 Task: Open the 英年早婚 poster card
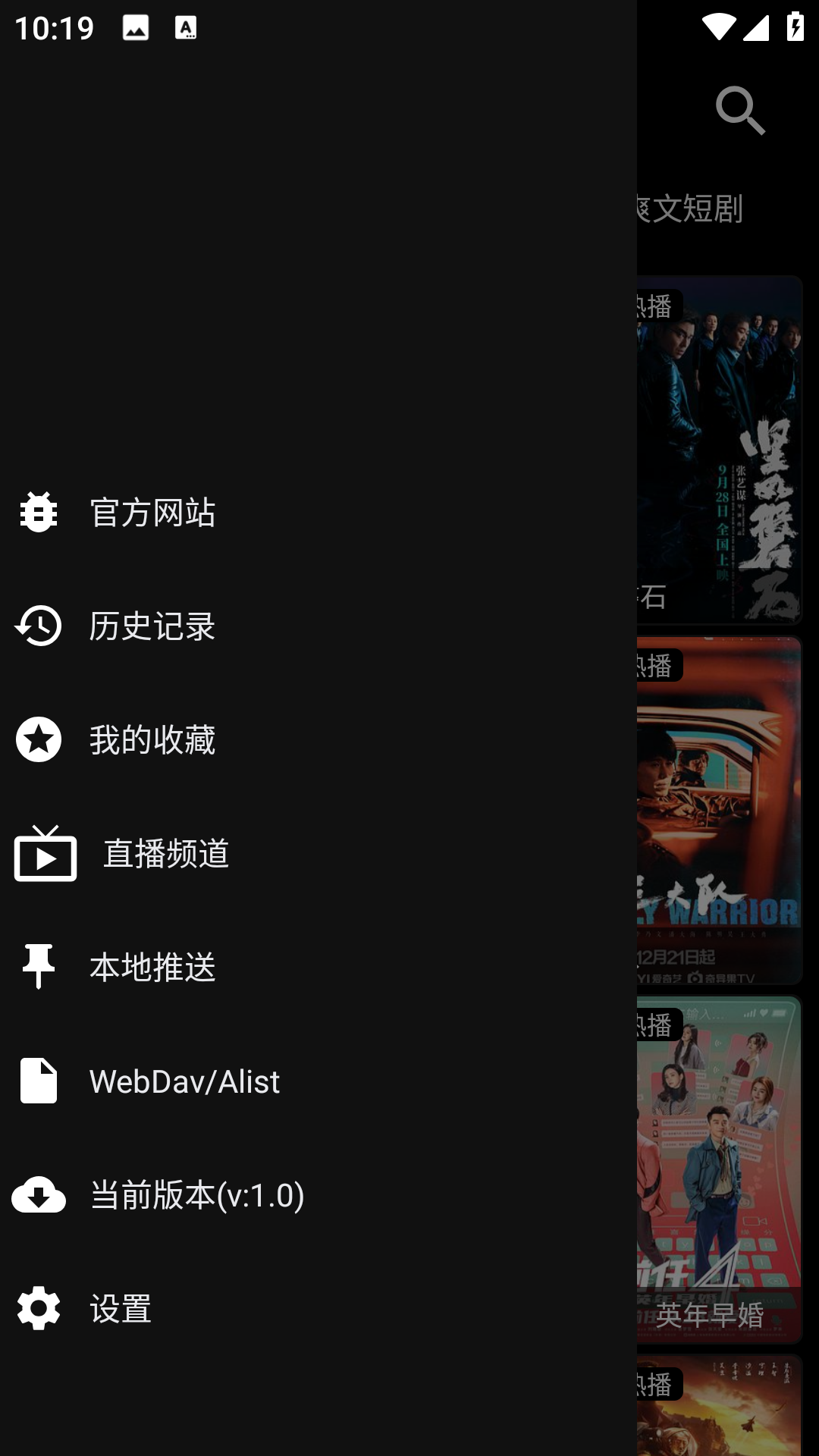(x=719, y=1168)
